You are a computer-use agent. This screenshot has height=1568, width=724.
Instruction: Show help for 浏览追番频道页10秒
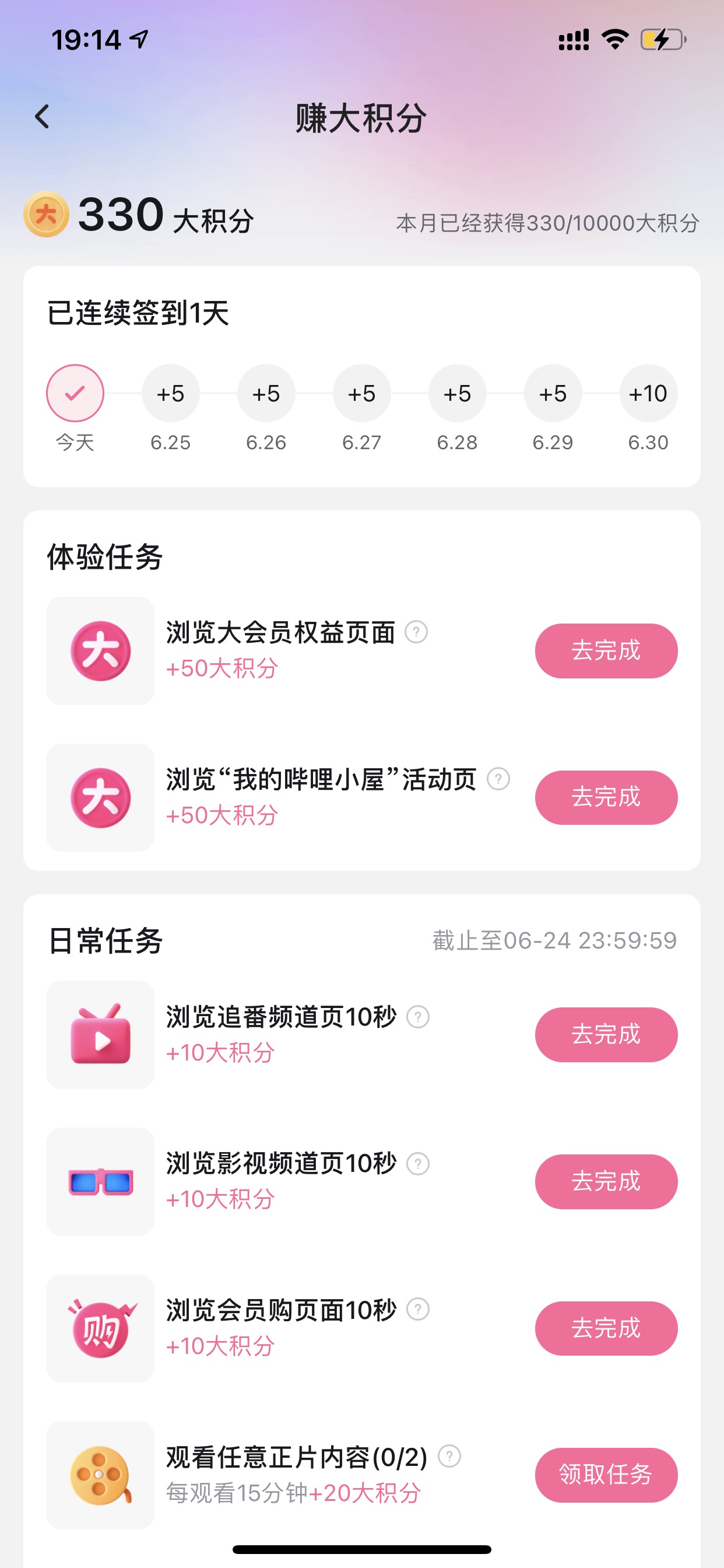[418, 1017]
